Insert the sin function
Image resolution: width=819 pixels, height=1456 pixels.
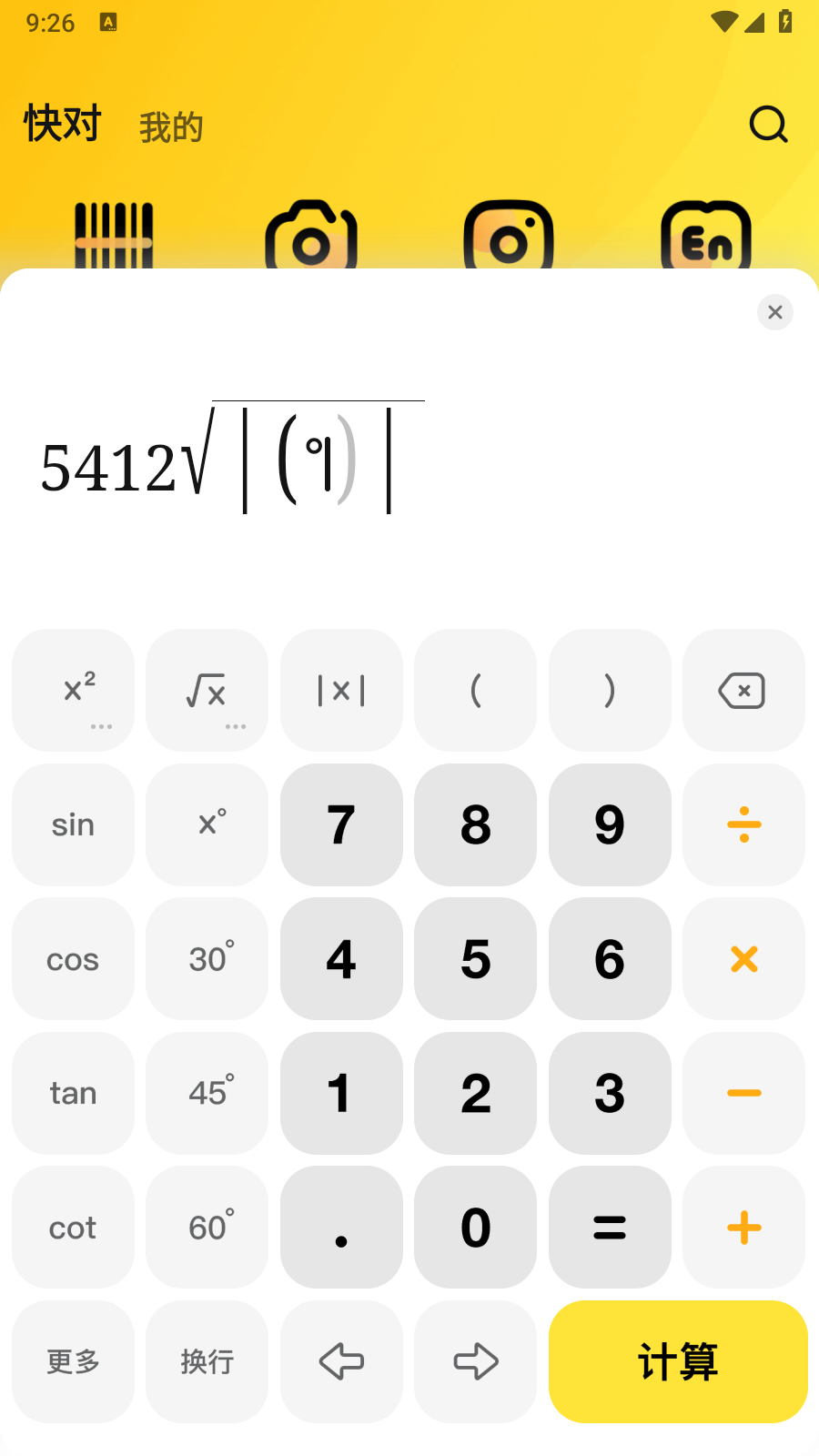[73, 824]
